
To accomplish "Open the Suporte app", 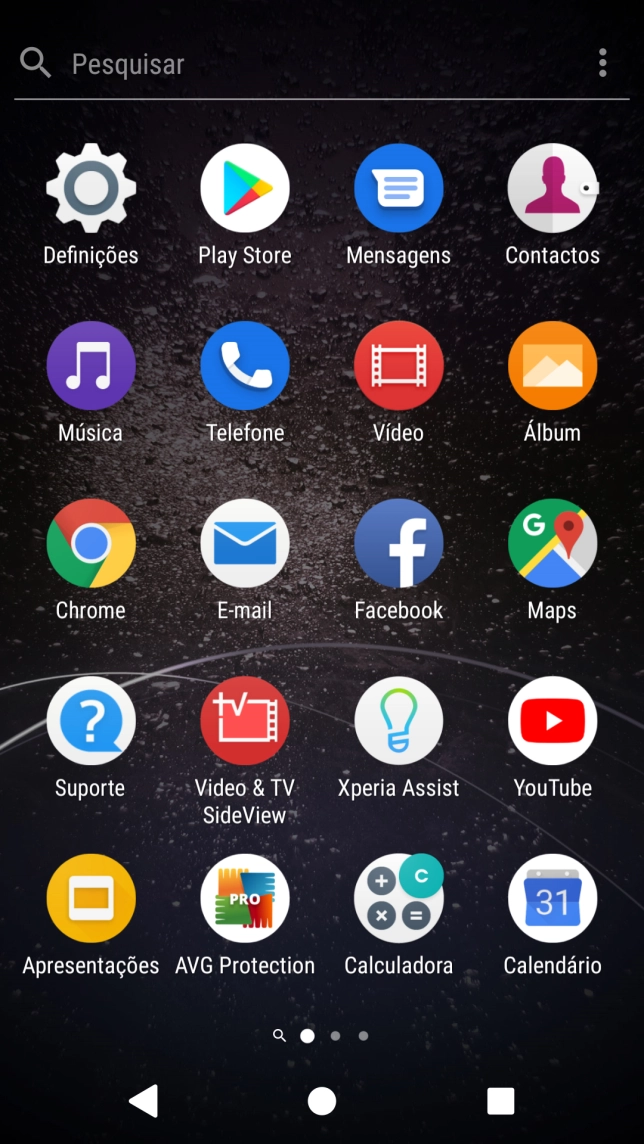I will click(x=91, y=721).
